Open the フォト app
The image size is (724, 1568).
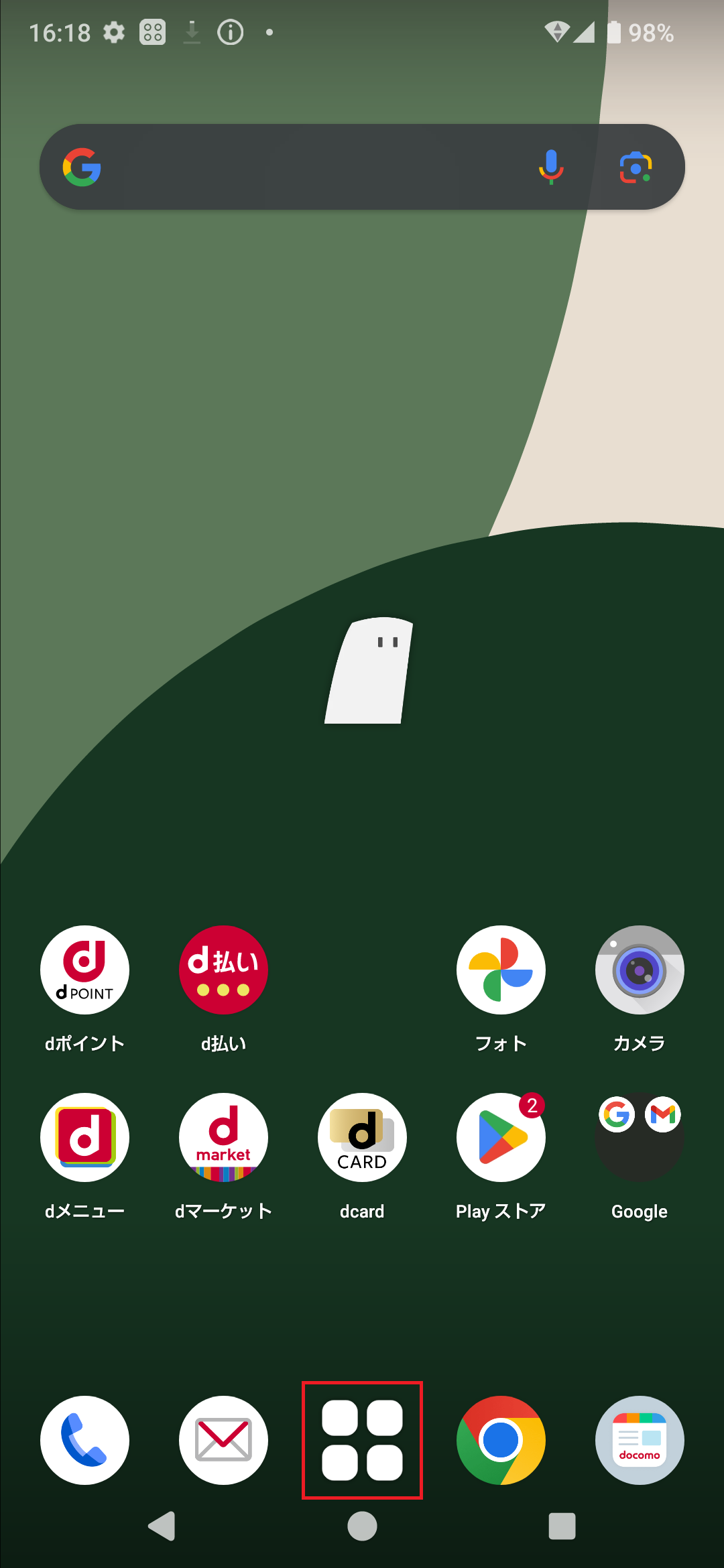click(x=501, y=970)
